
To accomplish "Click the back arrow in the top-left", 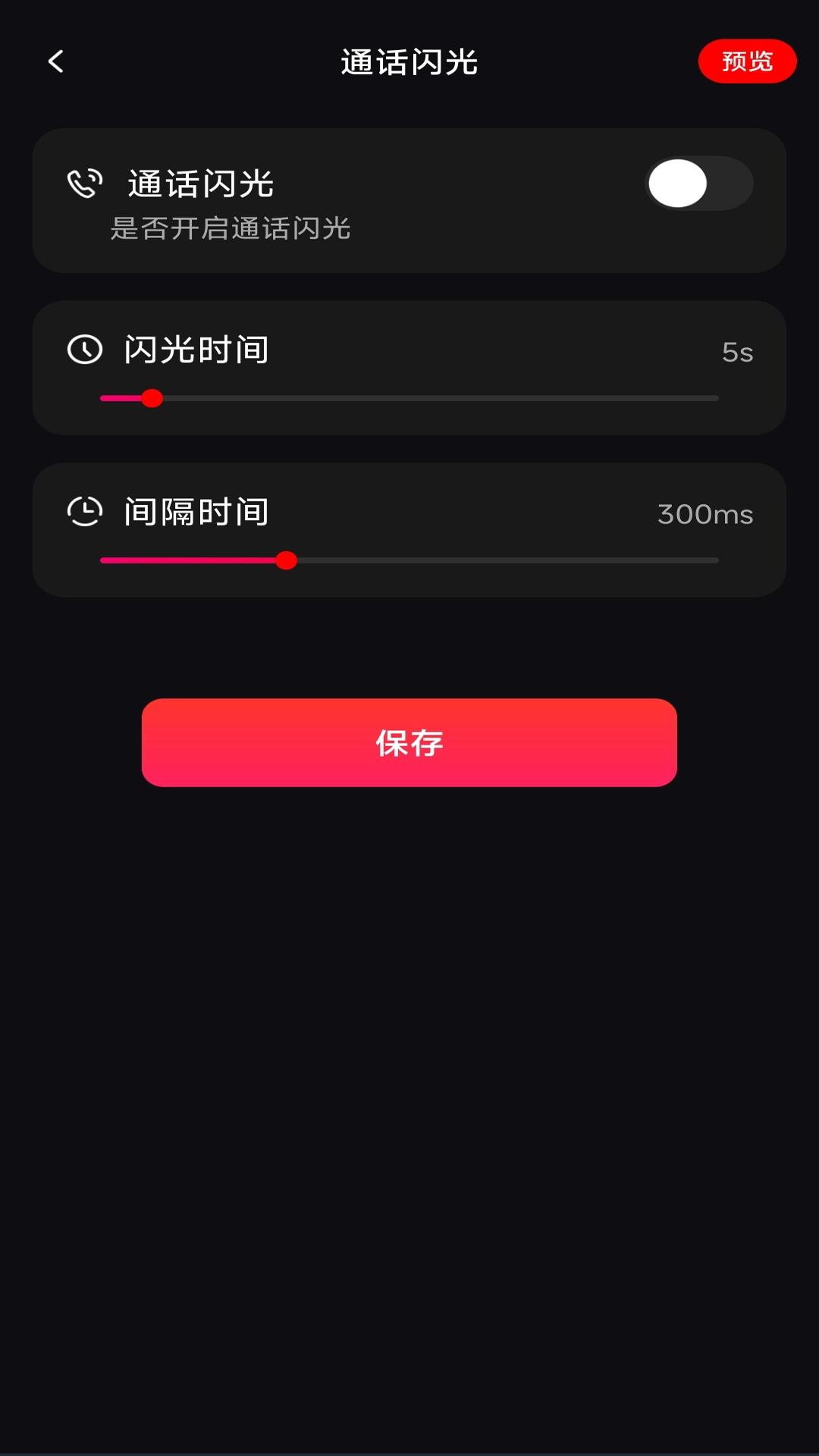I will point(55,62).
